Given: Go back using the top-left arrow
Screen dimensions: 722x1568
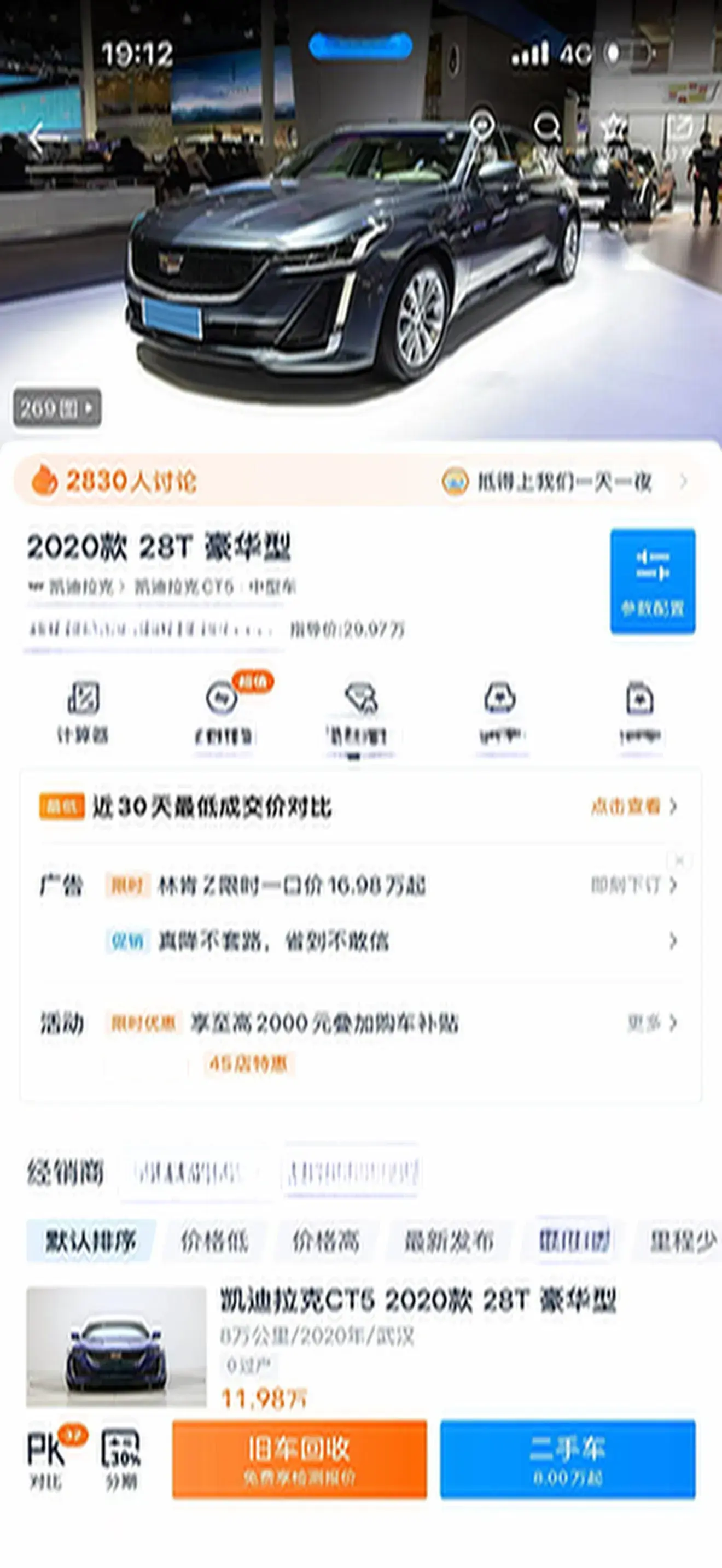Looking at the screenshot, I should pos(38,138).
